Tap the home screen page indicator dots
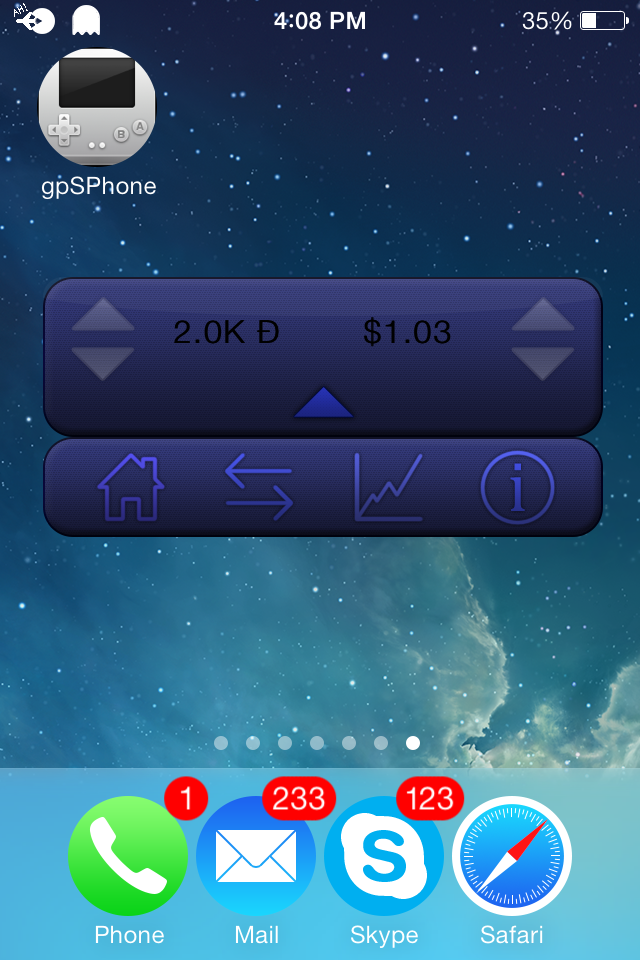Viewport: 640px width, 960px height. (317, 743)
